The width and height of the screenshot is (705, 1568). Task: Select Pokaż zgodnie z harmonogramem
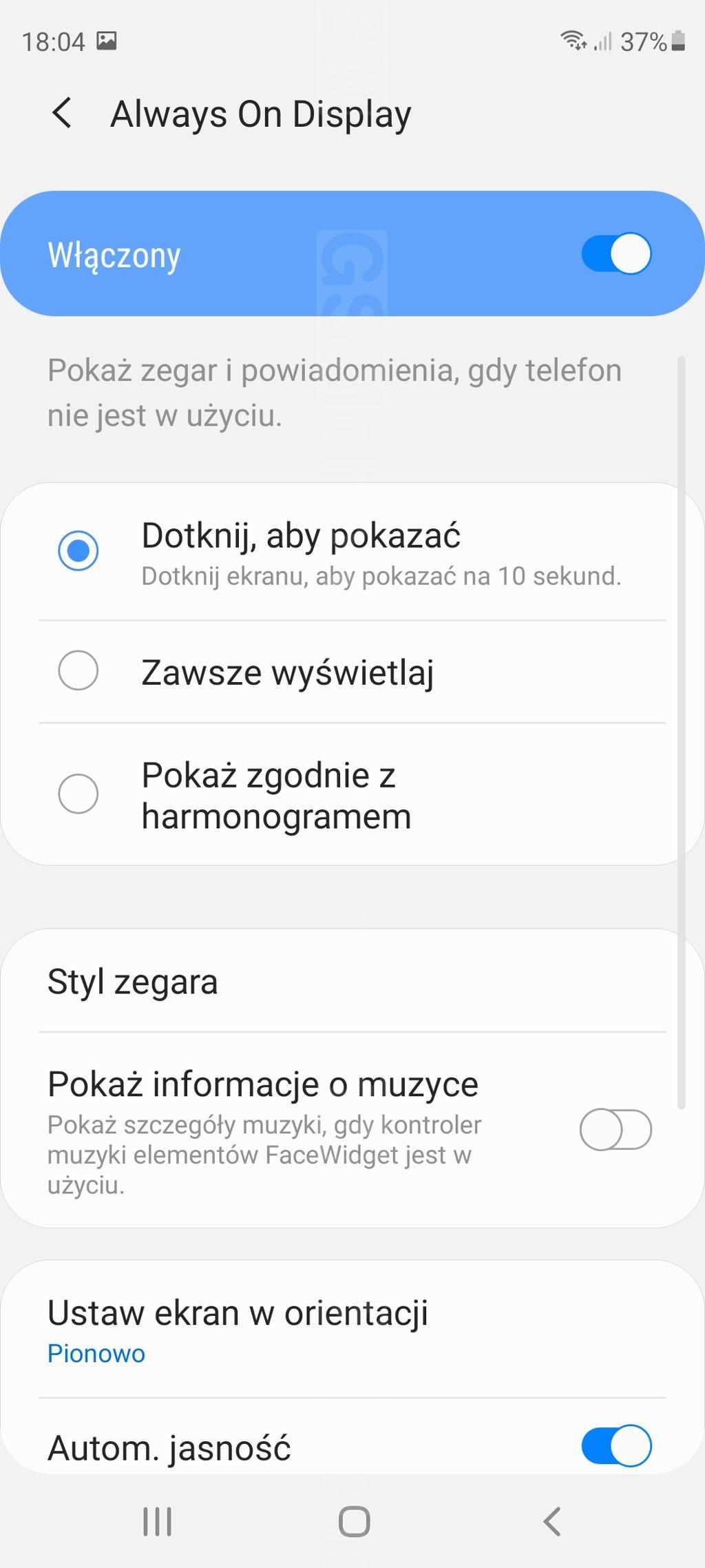pos(78,794)
